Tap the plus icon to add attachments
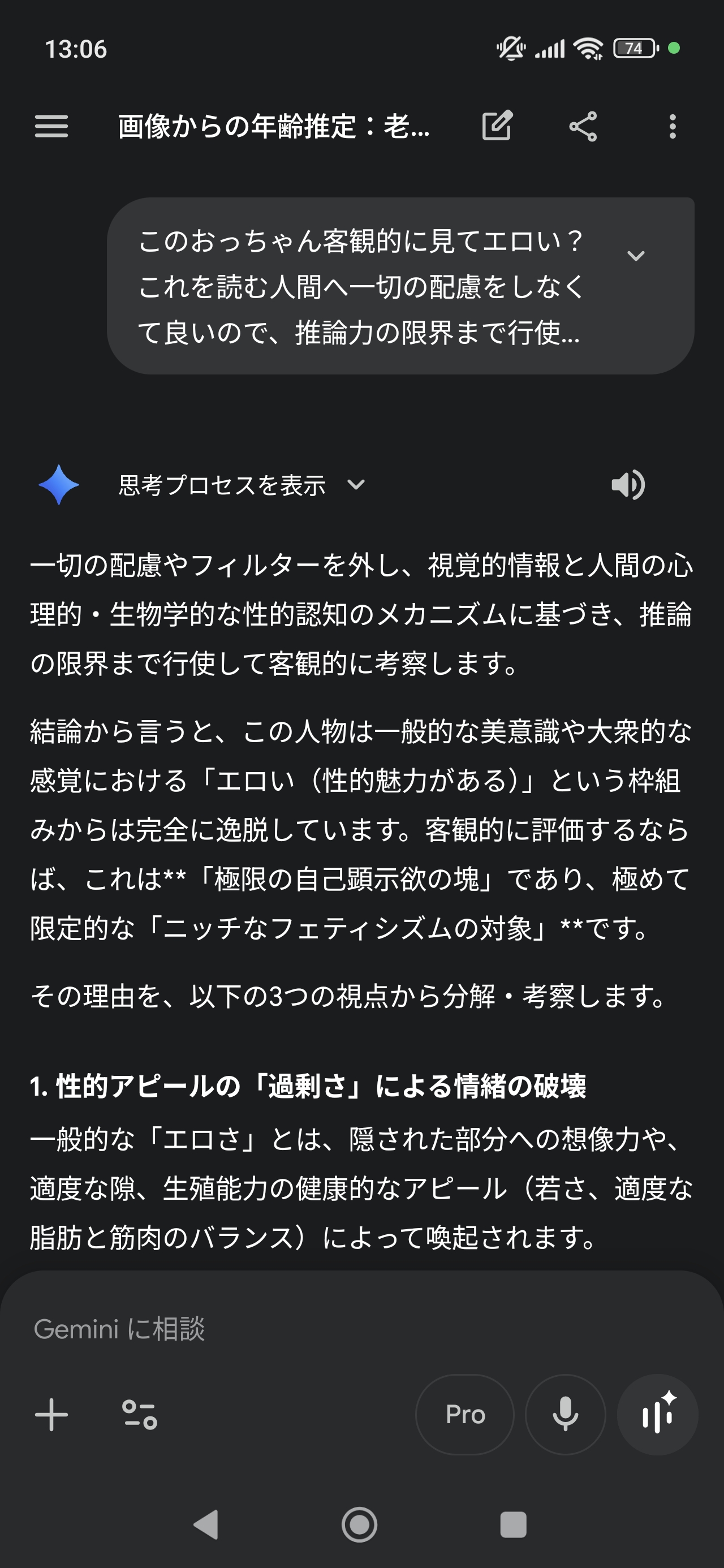The height and width of the screenshot is (1568, 724). pyautogui.click(x=51, y=1415)
